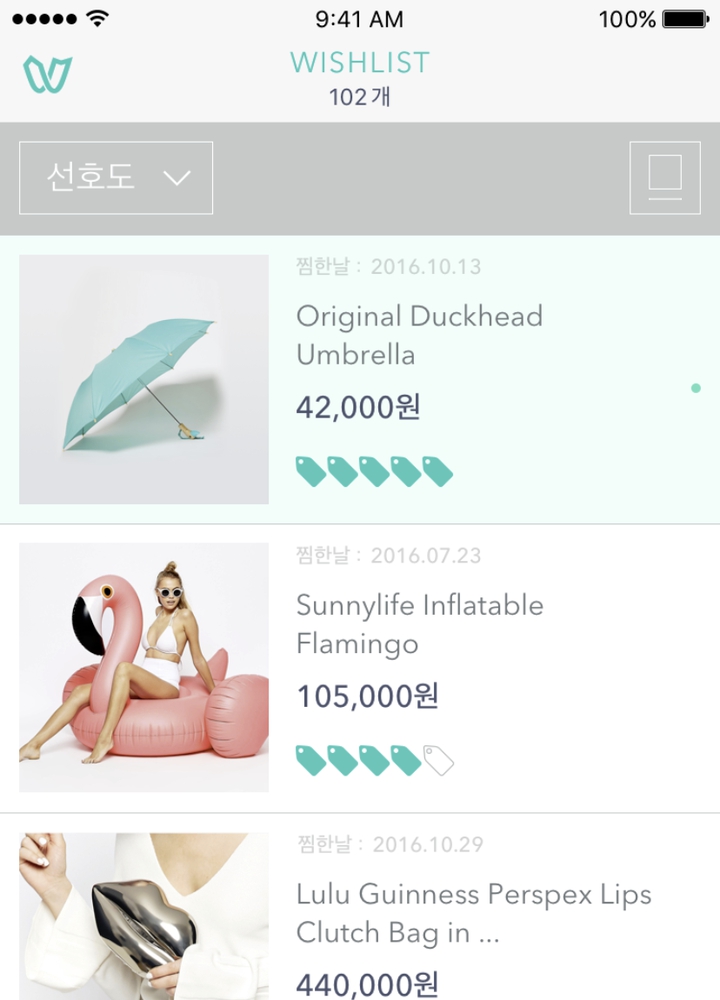Tap the app logo icon

[48, 74]
